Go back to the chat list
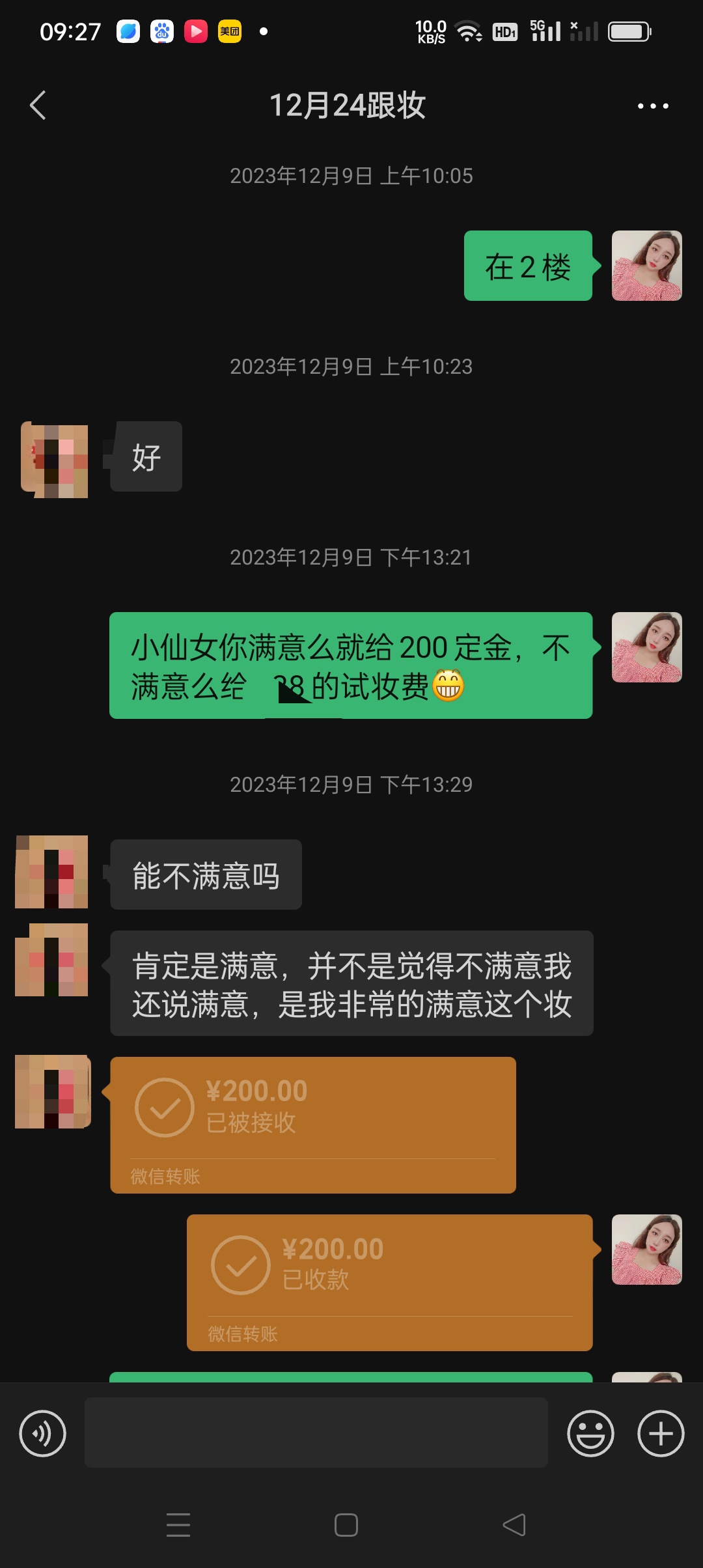Viewport: 703px width, 1568px height. tap(38, 105)
